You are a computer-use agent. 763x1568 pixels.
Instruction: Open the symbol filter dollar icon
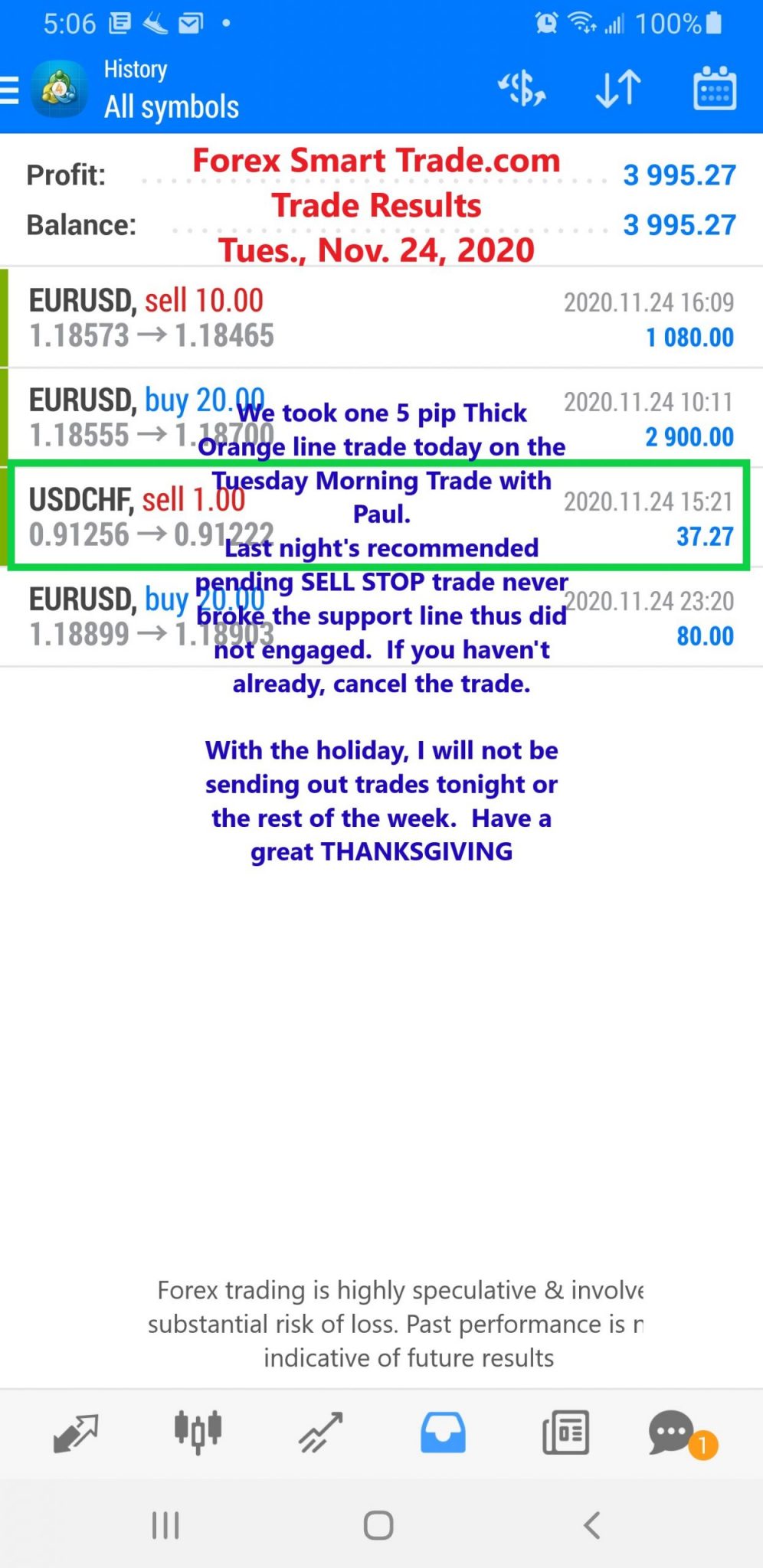522,90
